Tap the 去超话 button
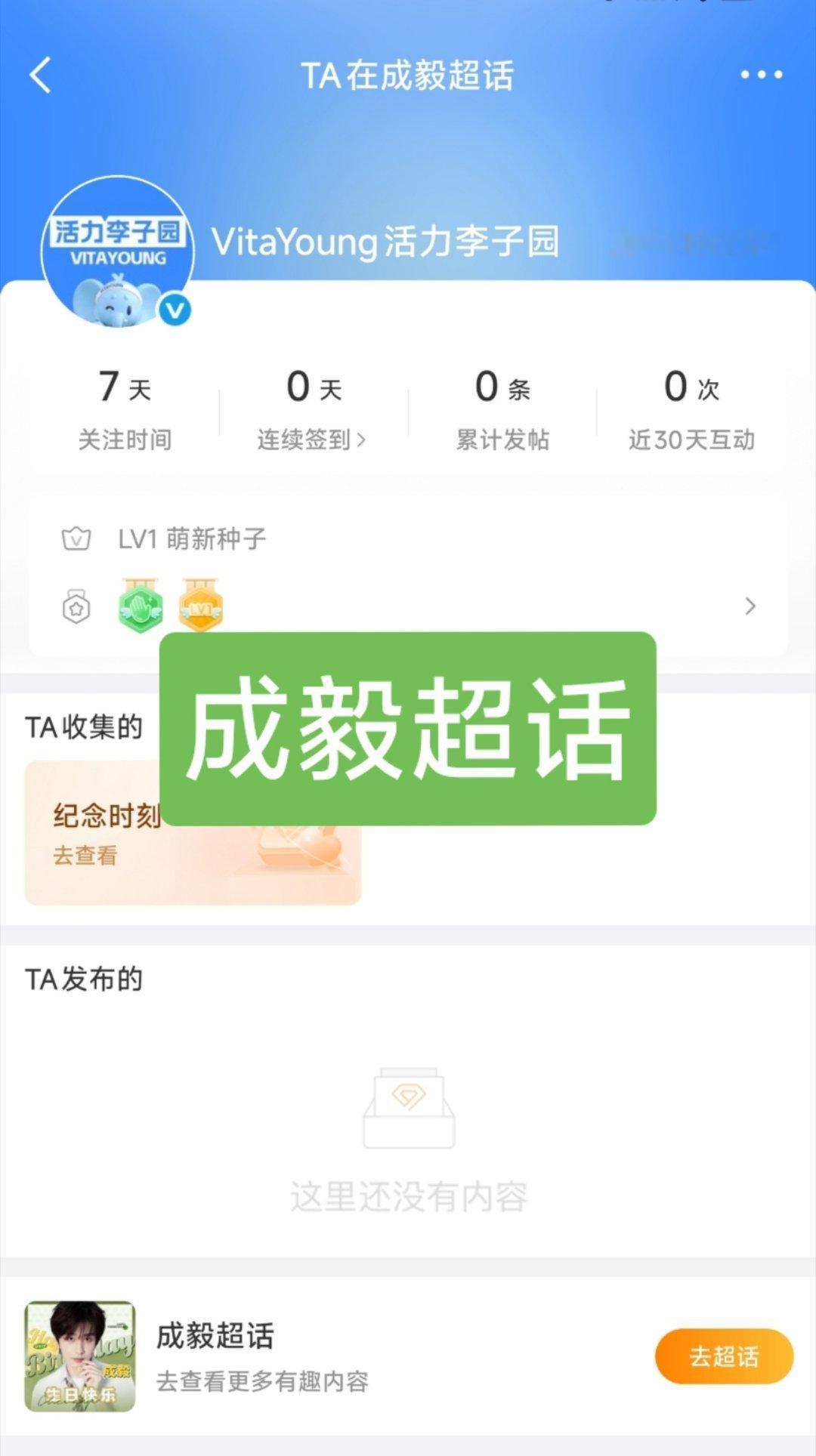816x1456 pixels. [x=724, y=1356]
